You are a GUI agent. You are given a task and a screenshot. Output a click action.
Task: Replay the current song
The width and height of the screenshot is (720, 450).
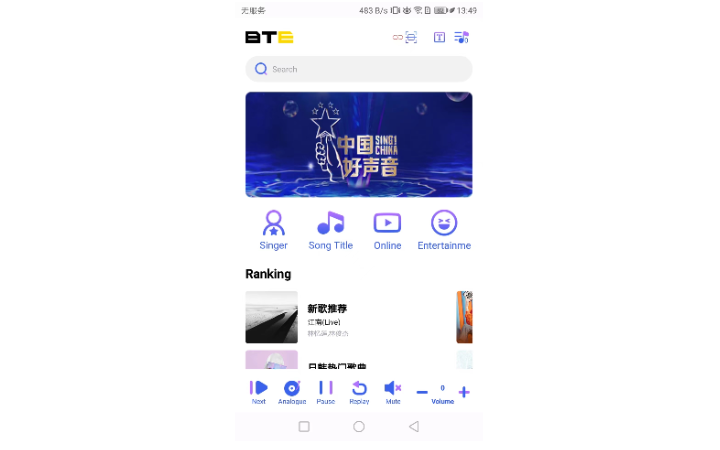(359, 391)
